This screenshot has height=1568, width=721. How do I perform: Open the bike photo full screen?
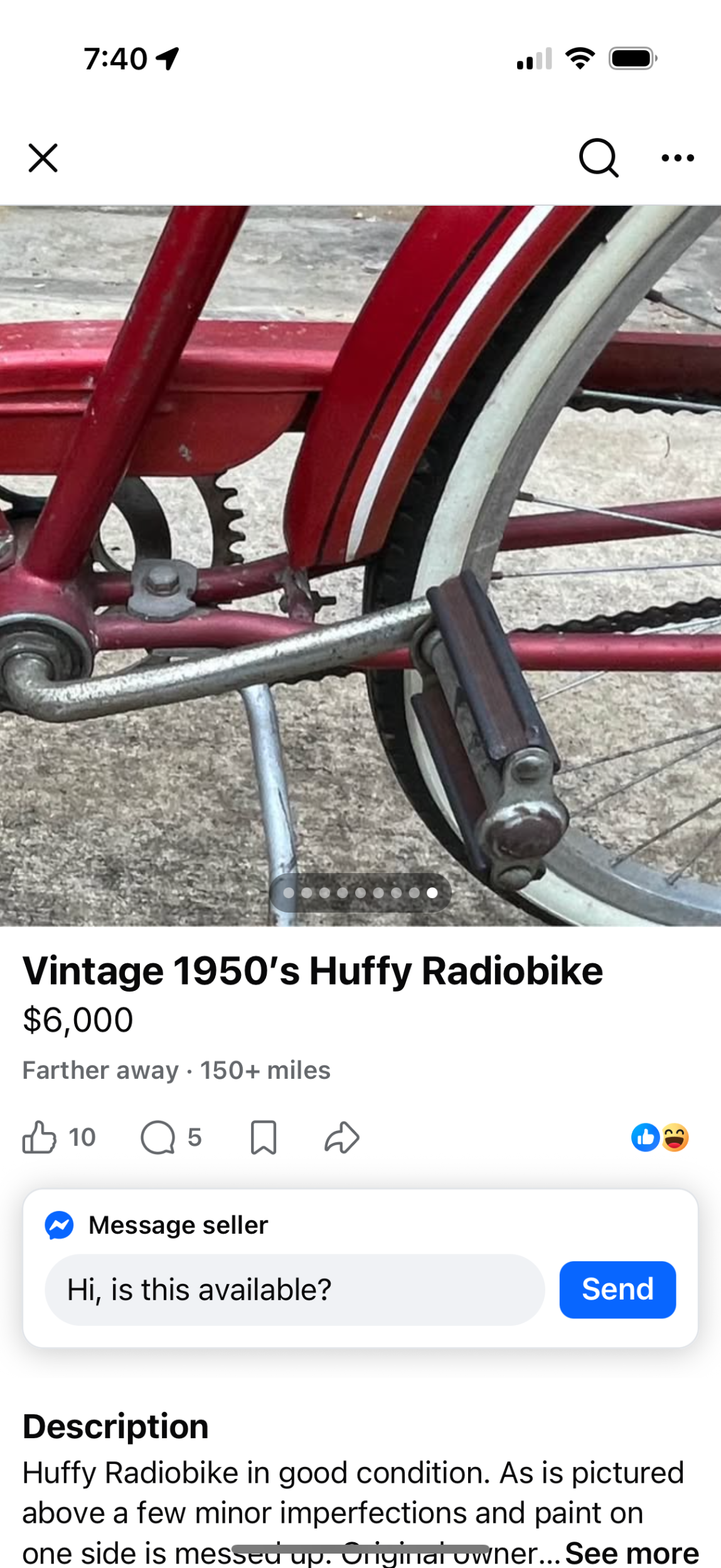360,566
